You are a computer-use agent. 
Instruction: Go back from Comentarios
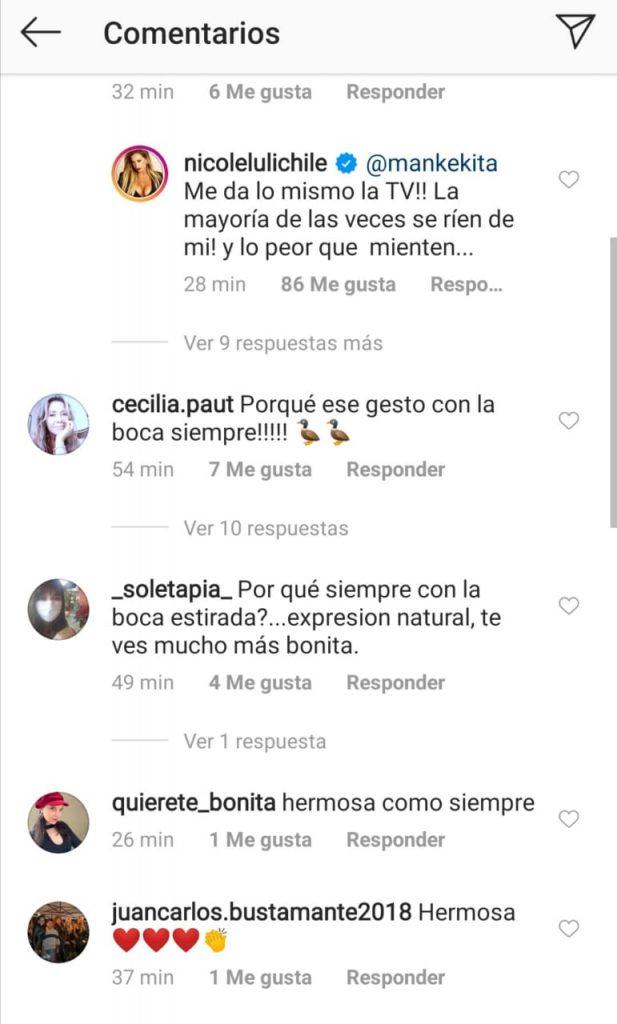[x=41, y=33]
